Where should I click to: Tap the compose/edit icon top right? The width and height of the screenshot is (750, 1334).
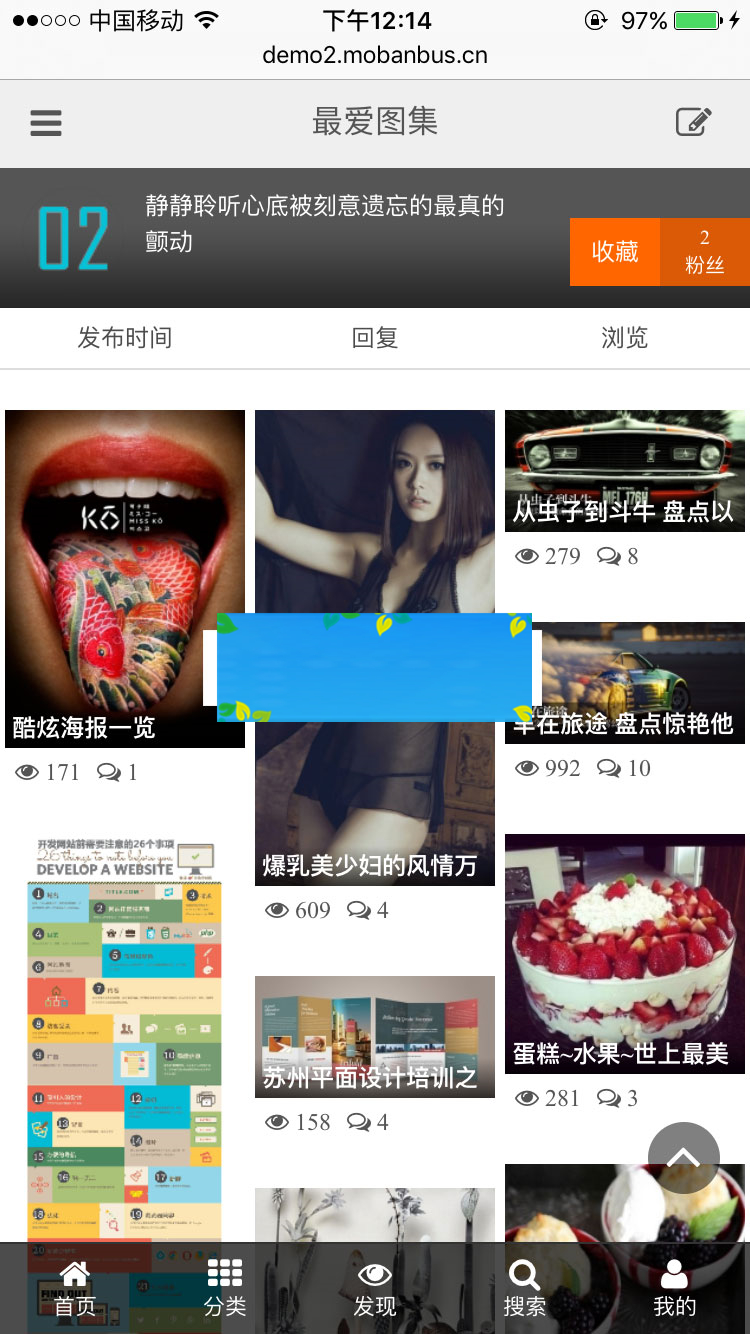pyautogui.click(x=693, y=122)
